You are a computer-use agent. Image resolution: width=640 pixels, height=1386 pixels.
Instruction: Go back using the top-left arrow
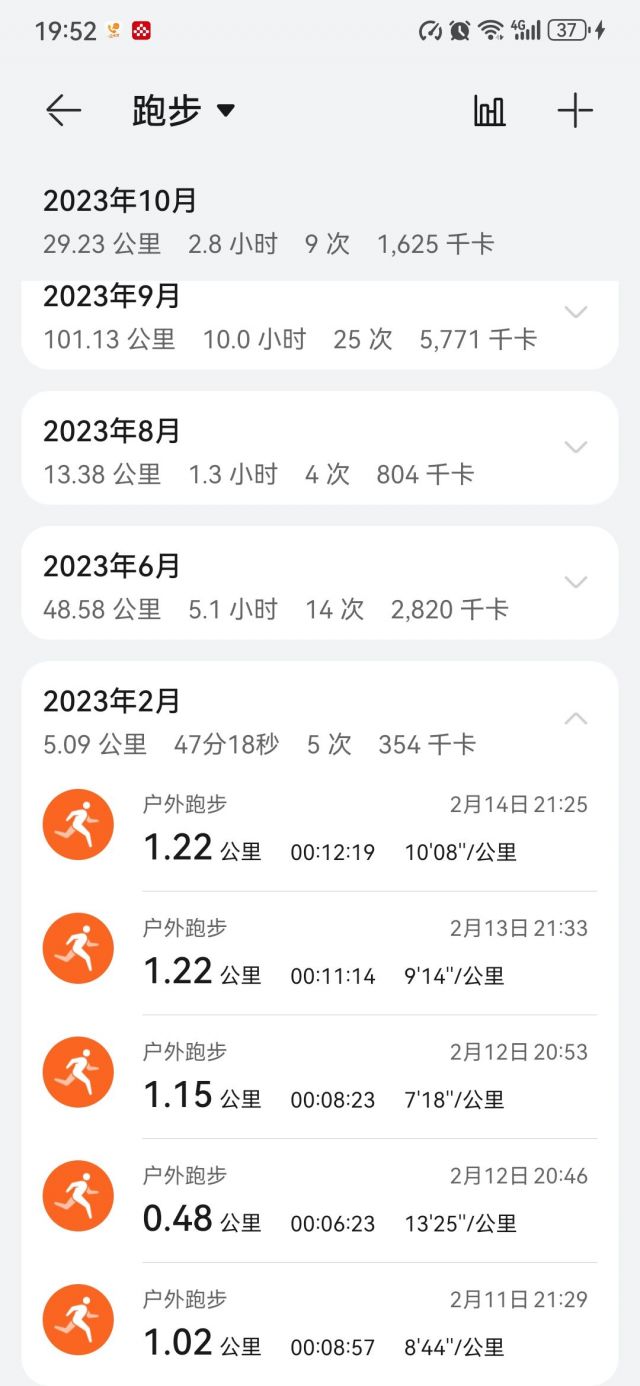(x=63, y=110)
